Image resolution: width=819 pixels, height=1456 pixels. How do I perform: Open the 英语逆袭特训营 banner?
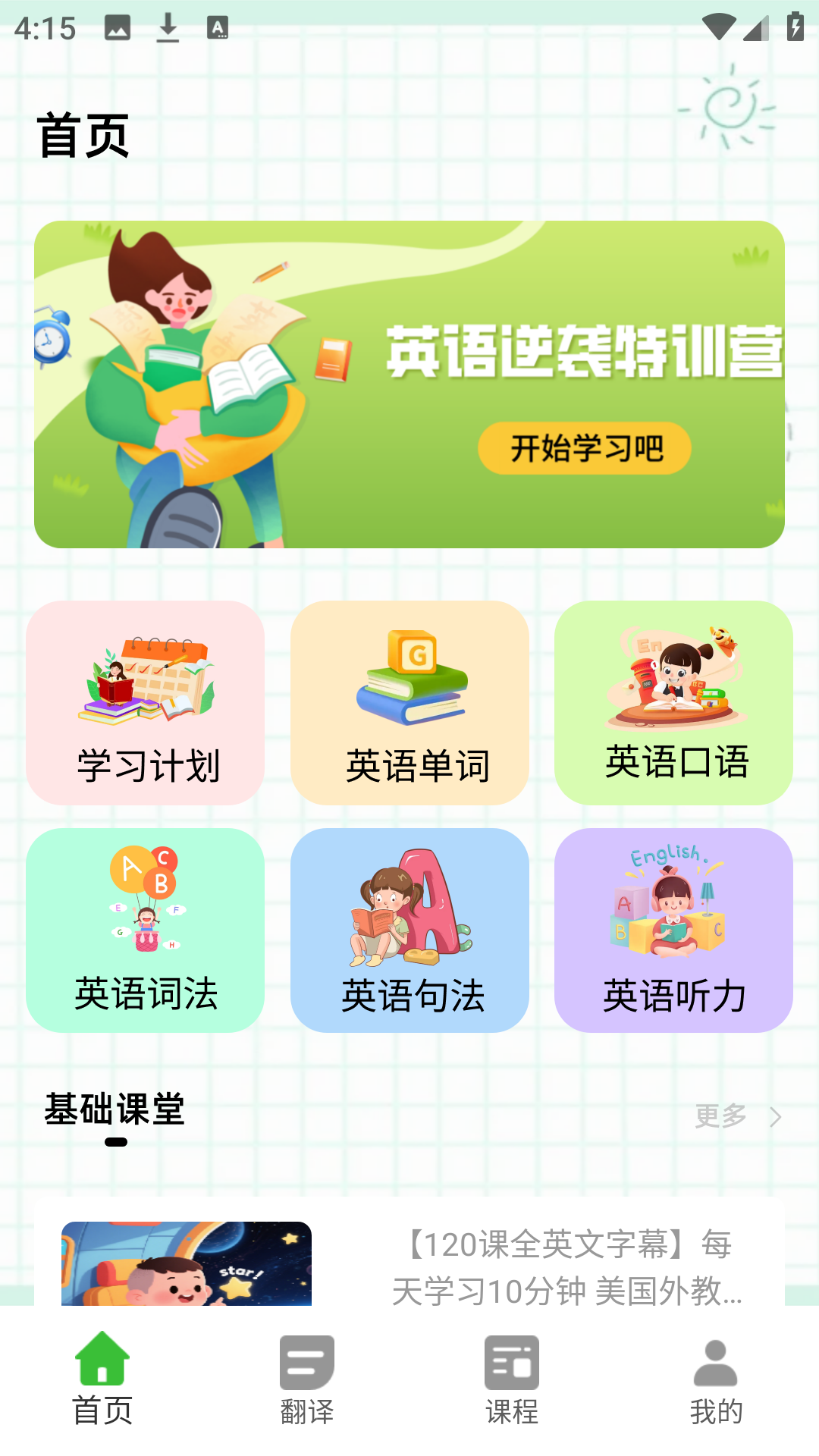409,383
